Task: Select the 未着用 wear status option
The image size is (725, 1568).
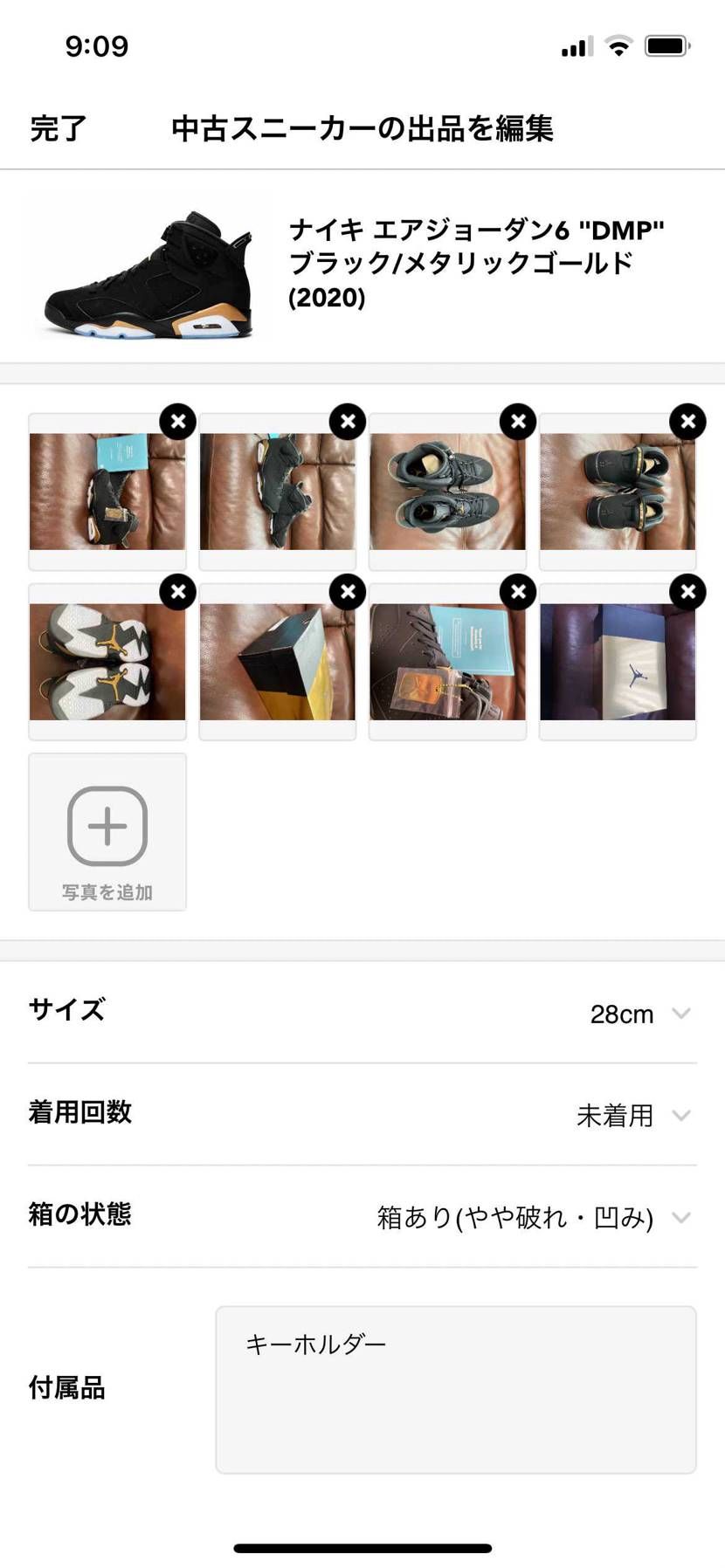Action: [x=615, y=1115]
